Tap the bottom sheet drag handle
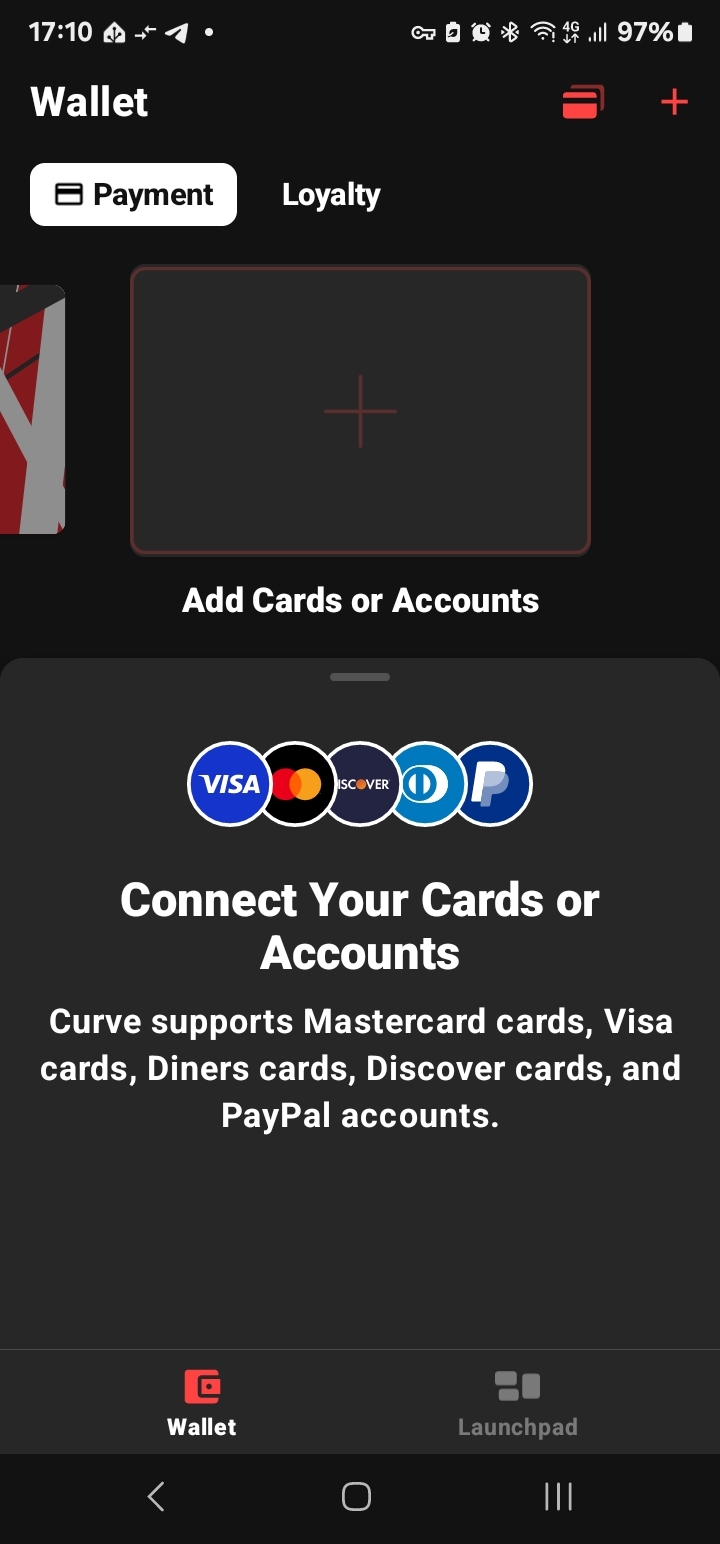720x1544 pixels. tap(360, 677)
